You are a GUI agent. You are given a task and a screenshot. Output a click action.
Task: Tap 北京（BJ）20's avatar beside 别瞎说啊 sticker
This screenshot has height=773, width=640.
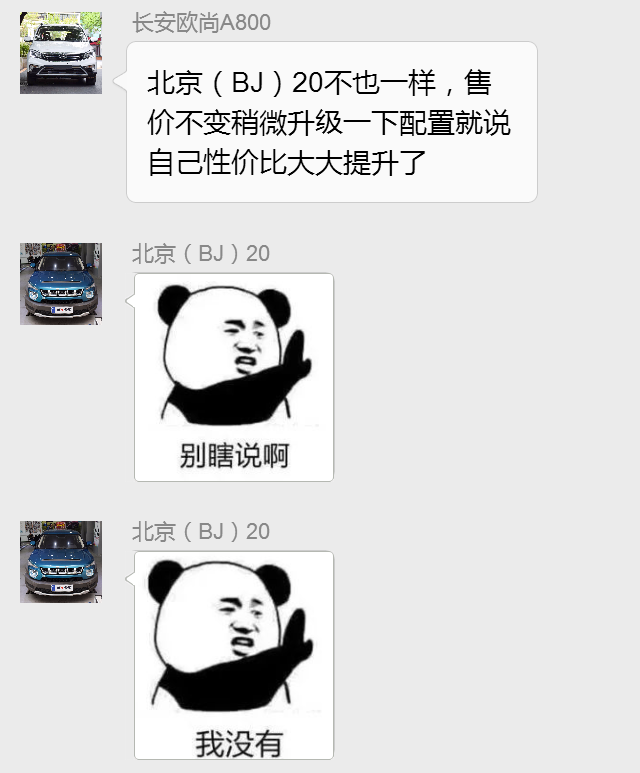[x=60, y=284]
